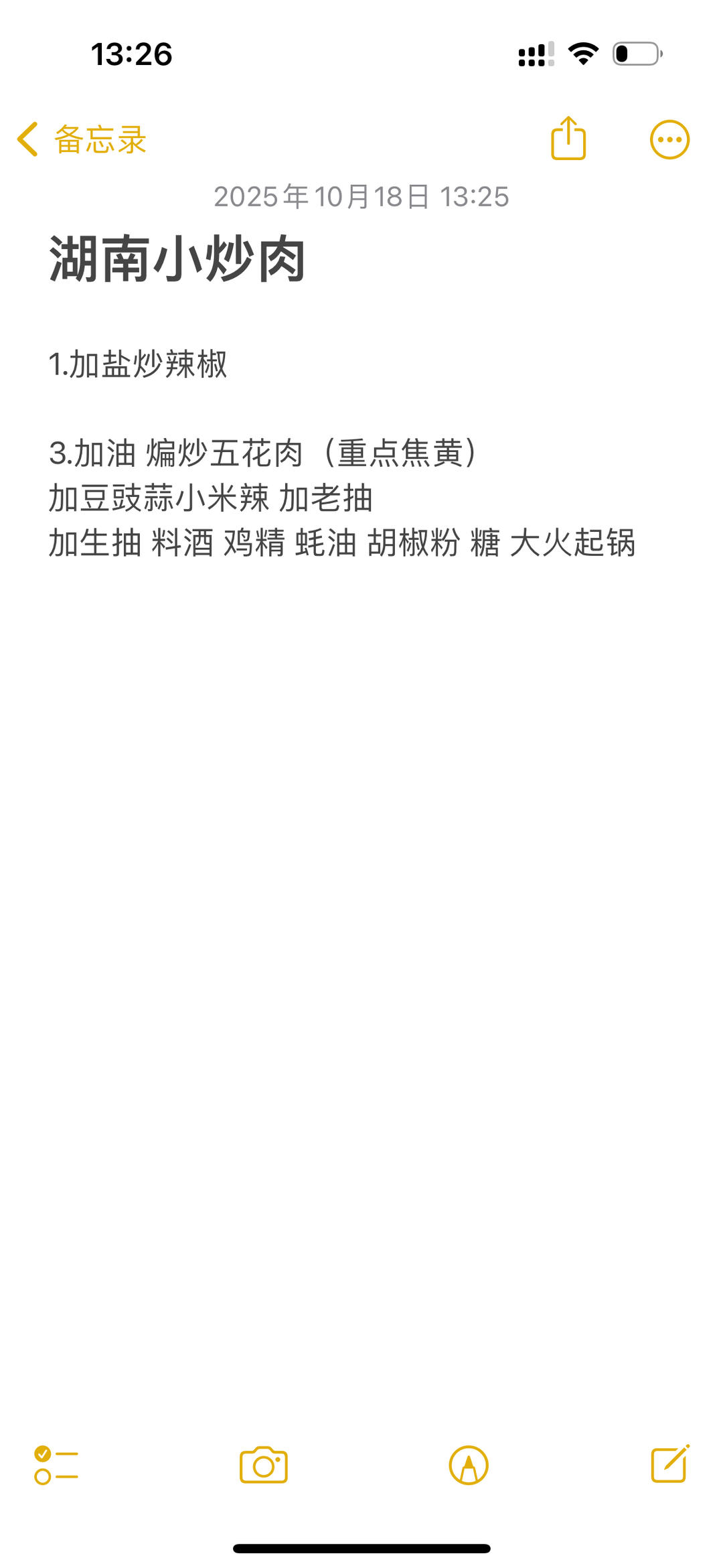Share this note
The image size is (723, 1568).
(568, 139)
